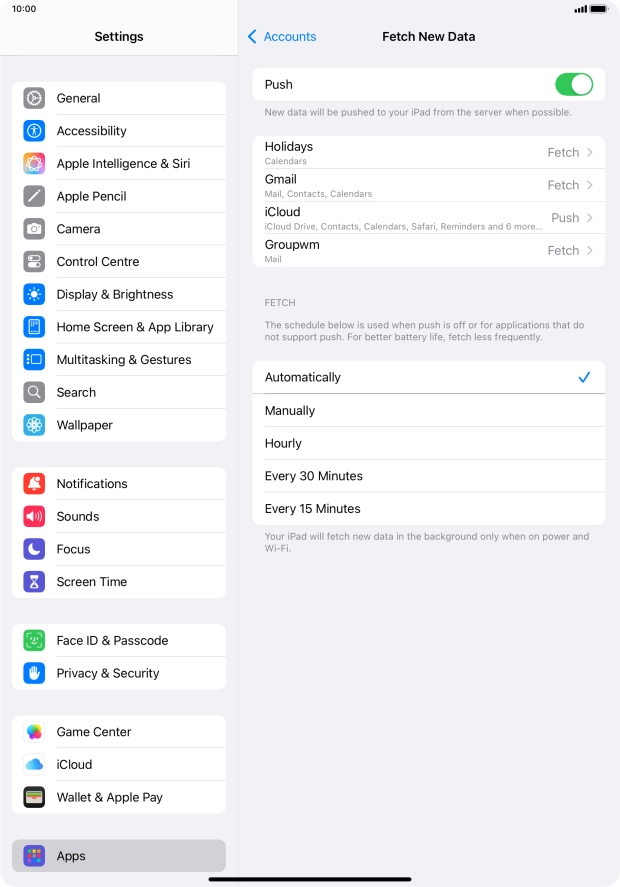Viewport: 620px width, 887px height.
Task: Open Groupwm fetch settings
Action: pos(428,251)
